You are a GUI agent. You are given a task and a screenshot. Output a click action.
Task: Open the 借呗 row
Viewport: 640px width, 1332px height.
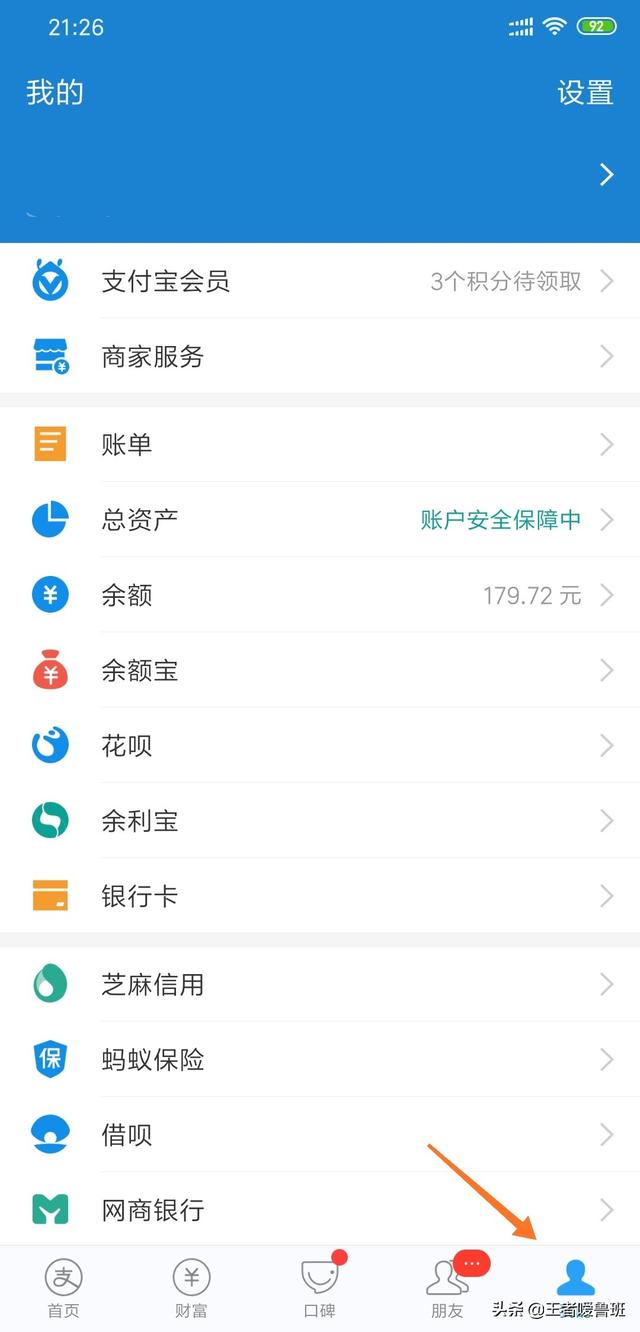[320, 1135]
